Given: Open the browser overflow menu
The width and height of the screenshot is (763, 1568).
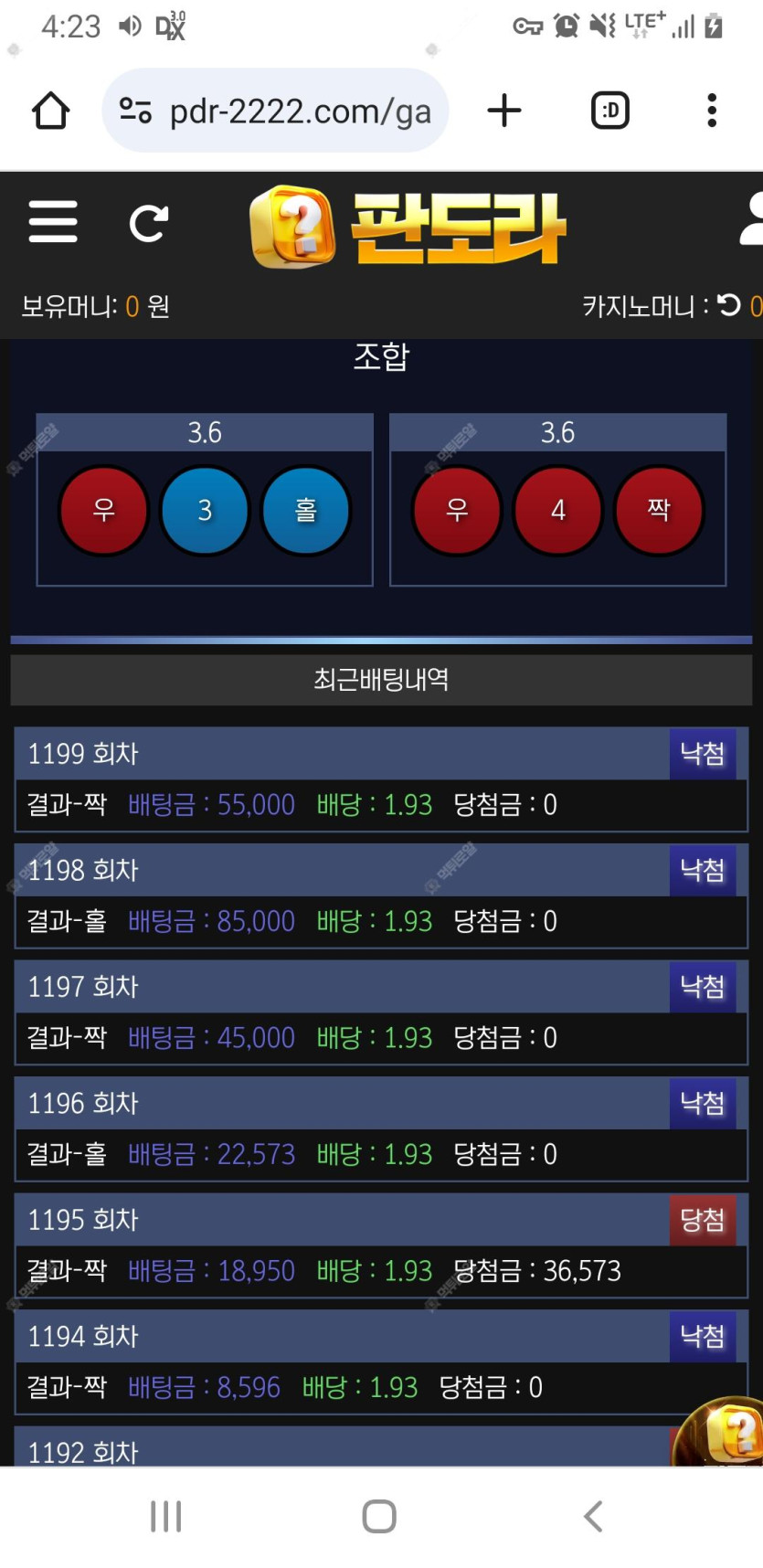Looking at the screenshot, I should click(712, 111).
